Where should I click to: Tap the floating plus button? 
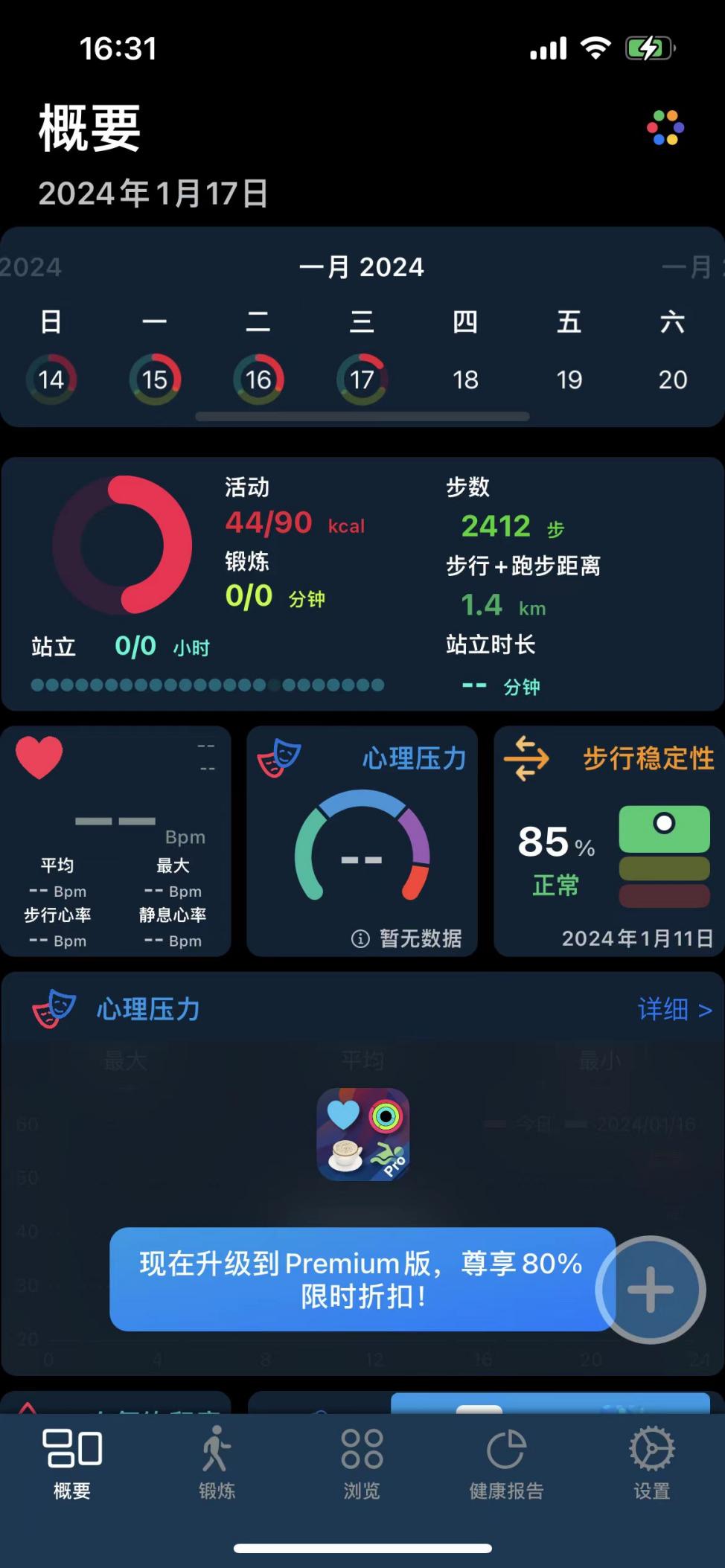pos(651,1290)
